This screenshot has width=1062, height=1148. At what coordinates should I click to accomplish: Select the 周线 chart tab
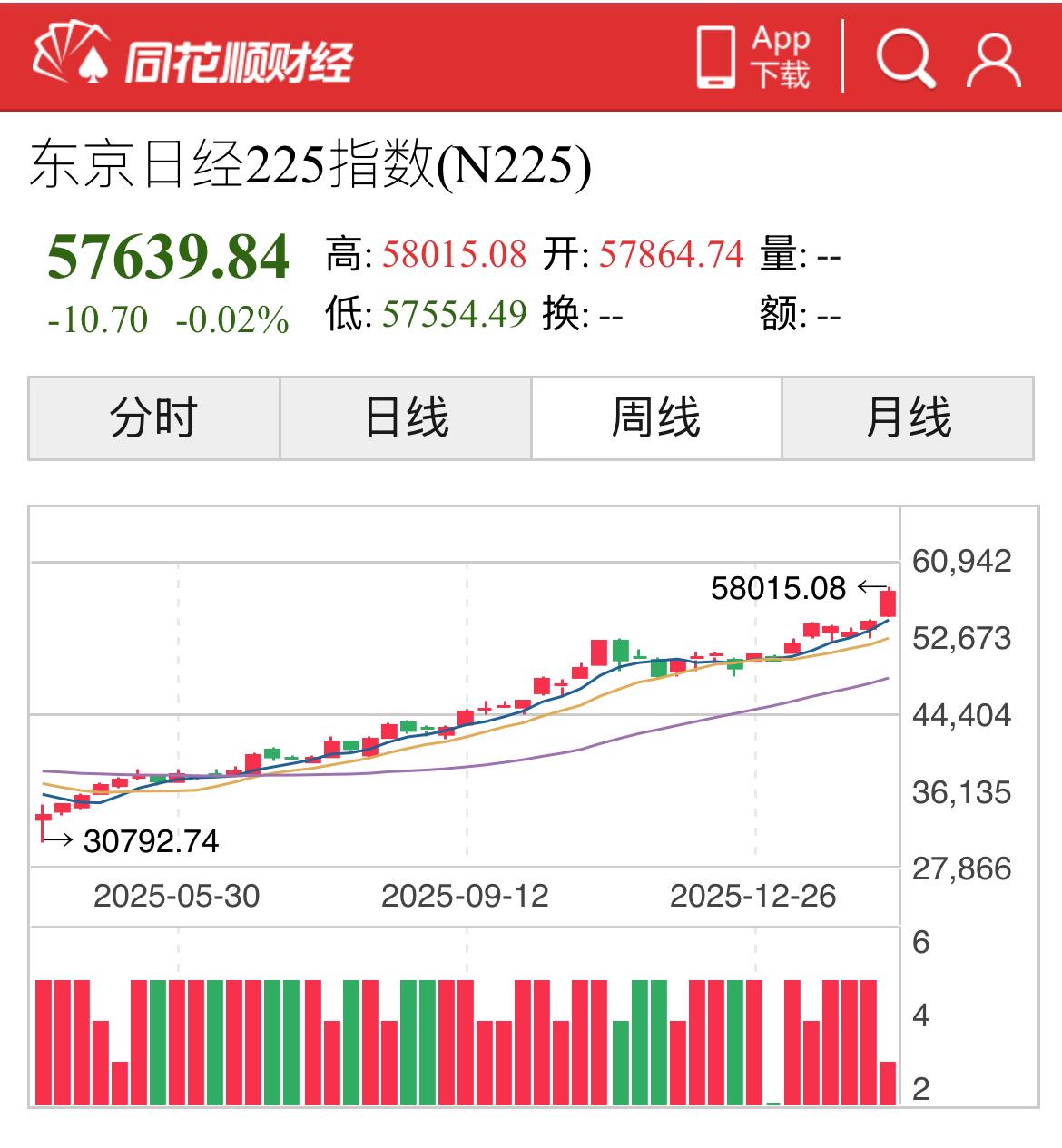[x=656, y=418]
